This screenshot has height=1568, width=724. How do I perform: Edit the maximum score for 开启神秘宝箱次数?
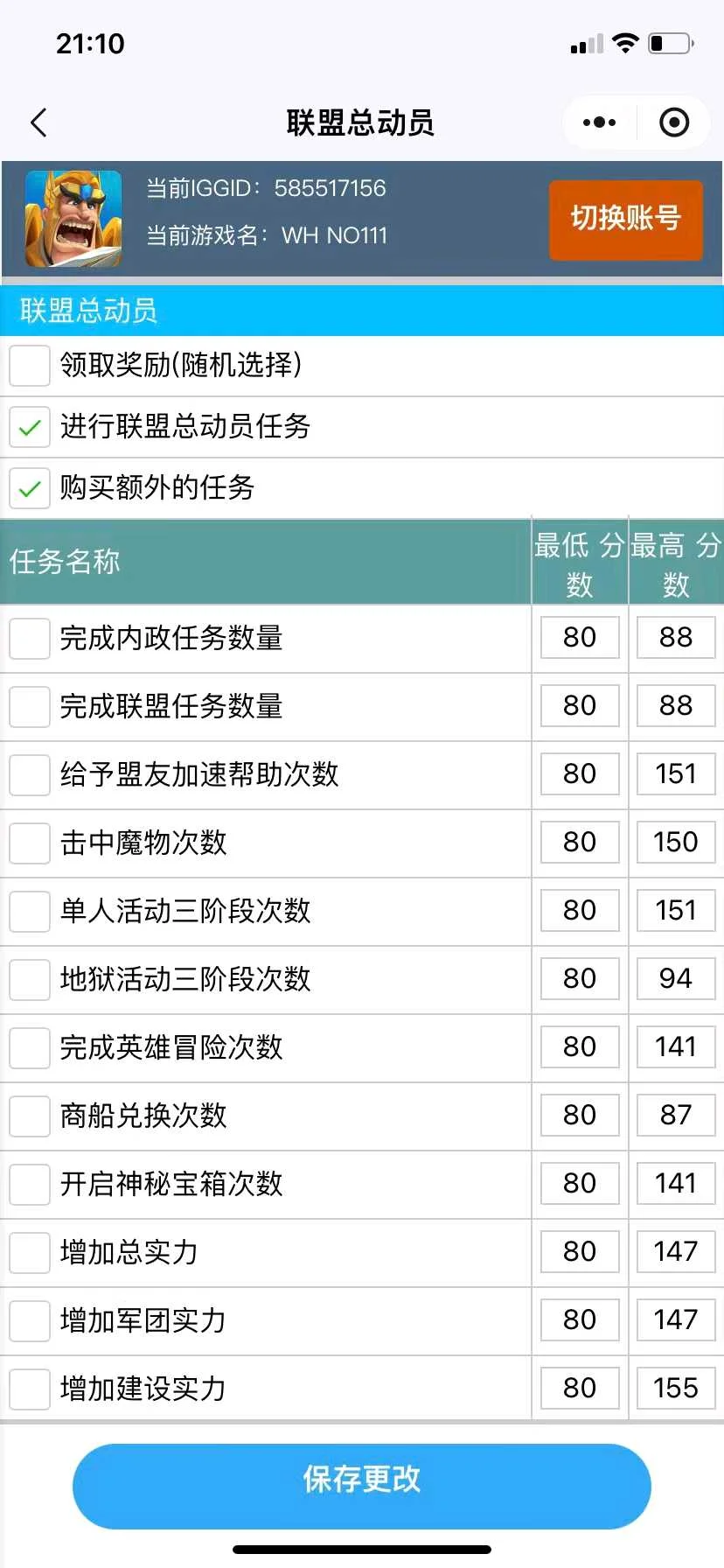676,1183
